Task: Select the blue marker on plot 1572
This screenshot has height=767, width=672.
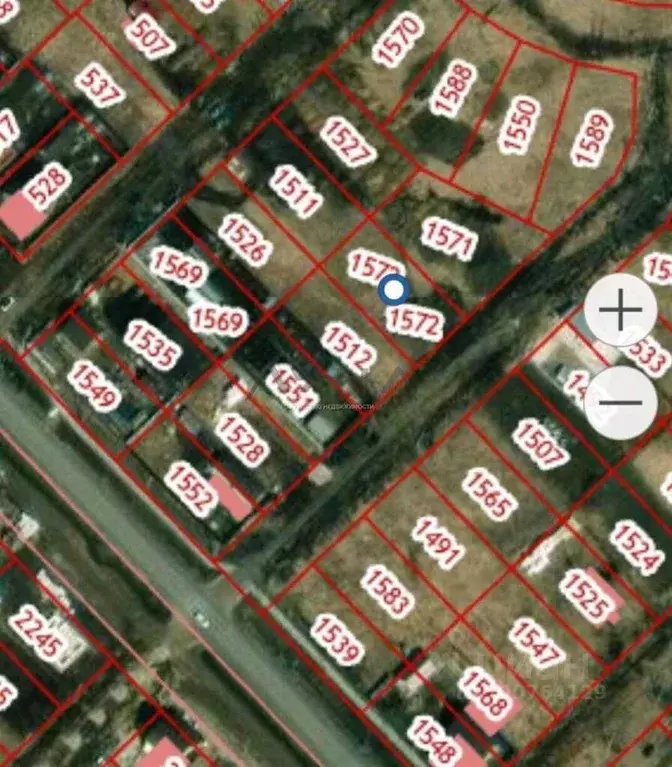Action: [395, 290]
